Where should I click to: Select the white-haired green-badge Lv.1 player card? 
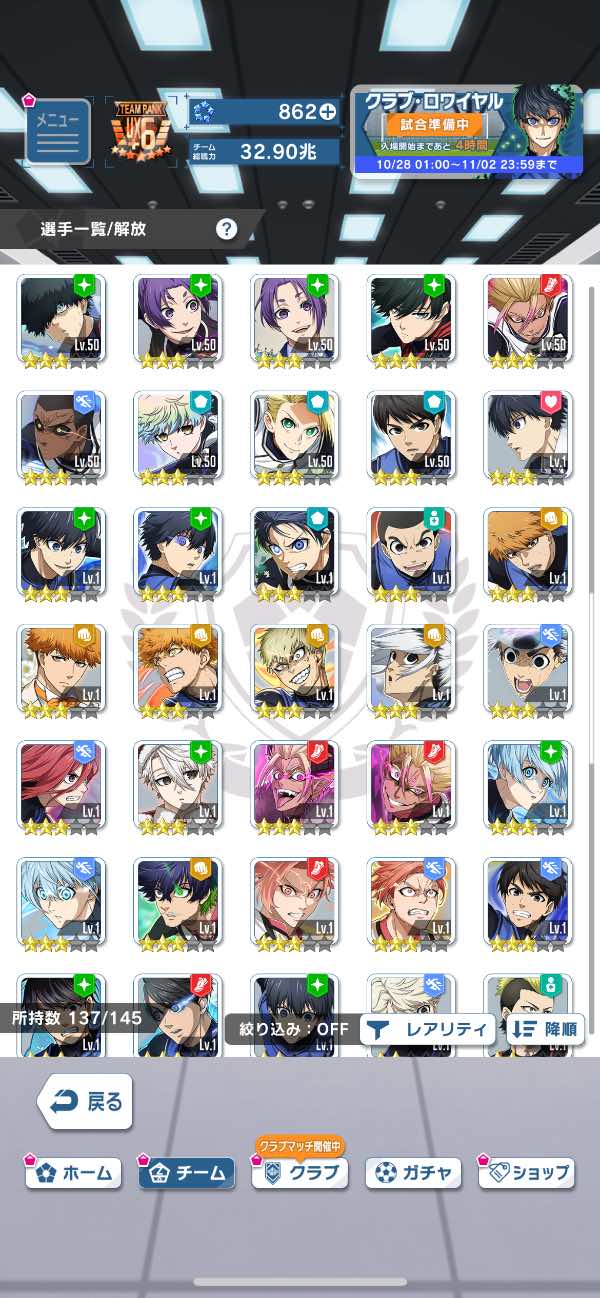pos(178,784)
